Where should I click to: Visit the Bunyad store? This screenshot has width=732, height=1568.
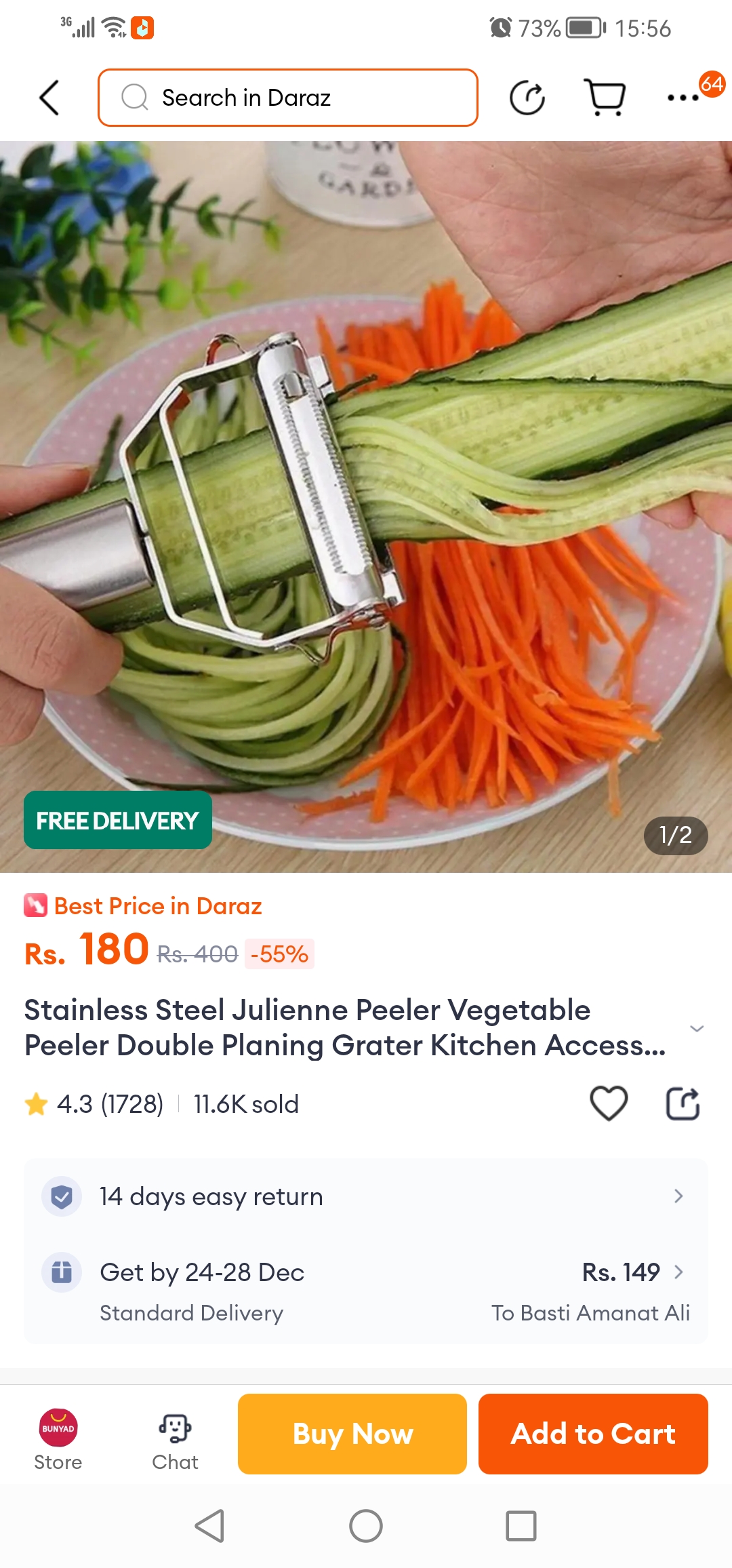pyautogui.click(x=58, y=1439)
